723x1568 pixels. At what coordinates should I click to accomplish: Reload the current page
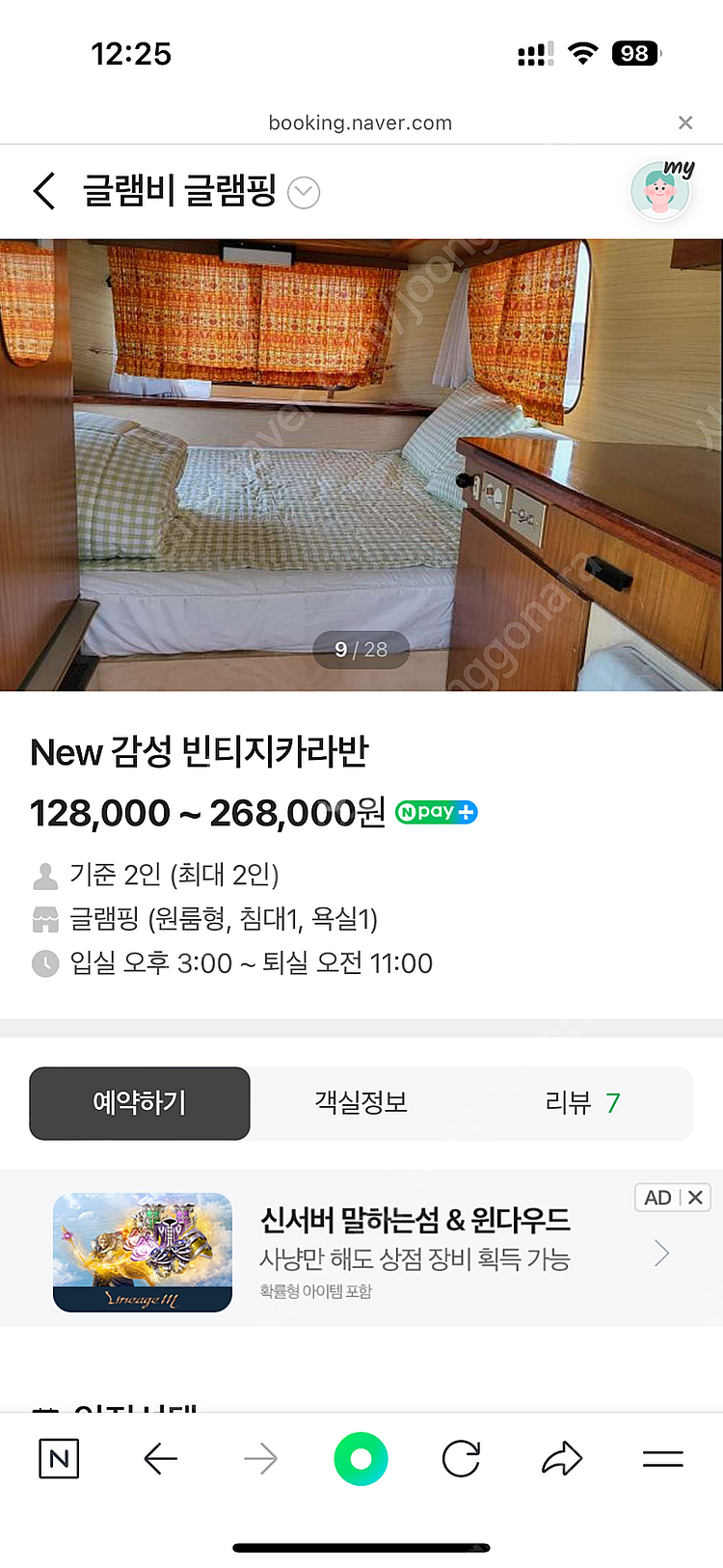pos(461,1459)
